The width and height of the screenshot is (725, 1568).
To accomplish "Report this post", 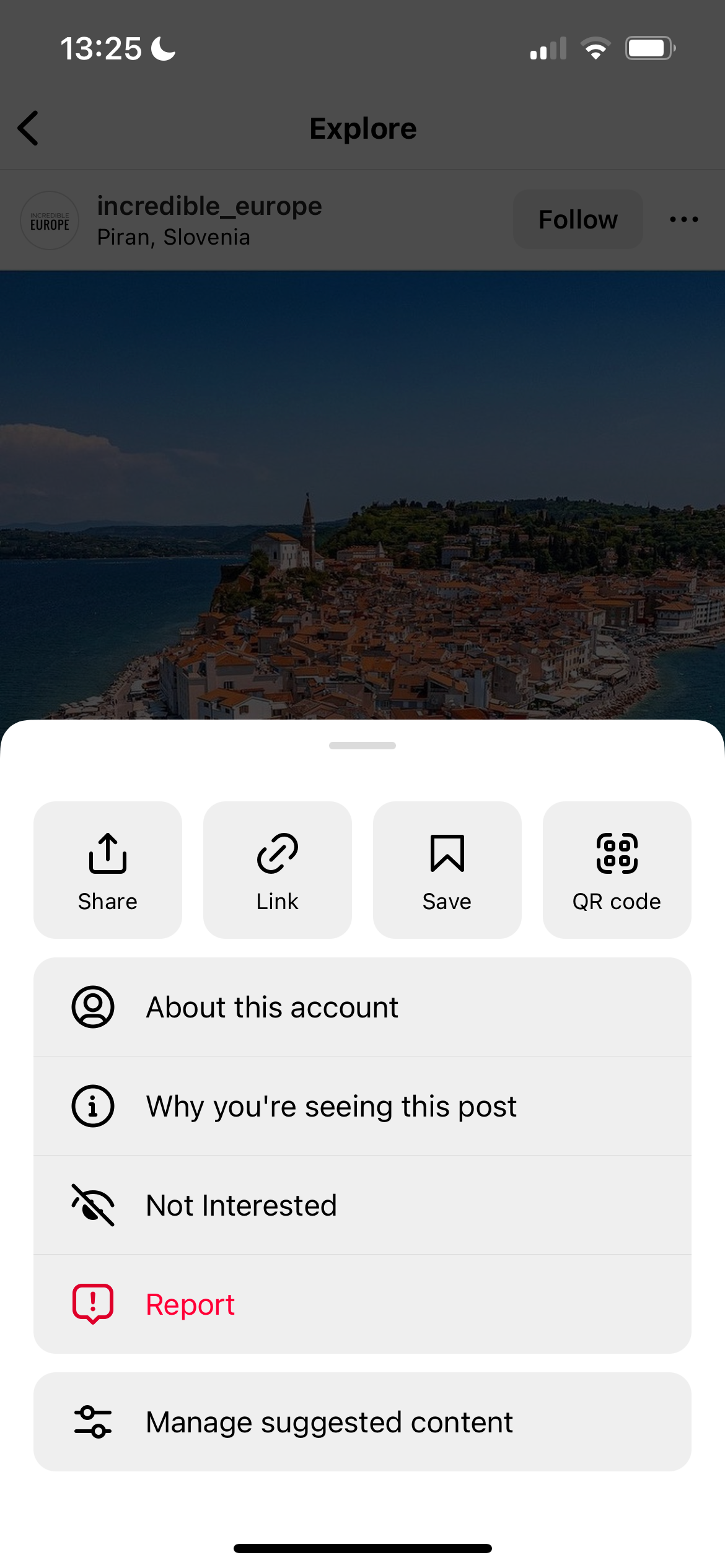I will (362, 1304).
